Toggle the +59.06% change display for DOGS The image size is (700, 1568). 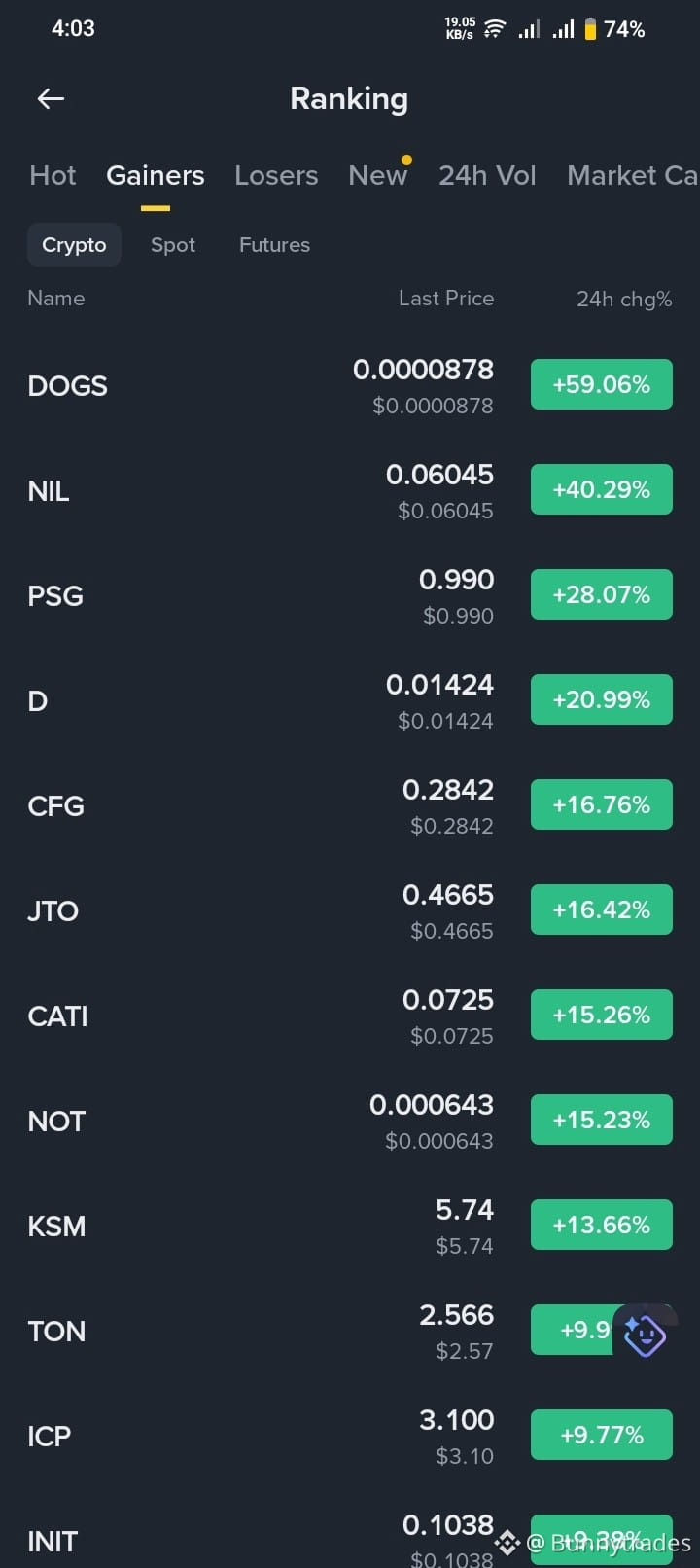602,384
